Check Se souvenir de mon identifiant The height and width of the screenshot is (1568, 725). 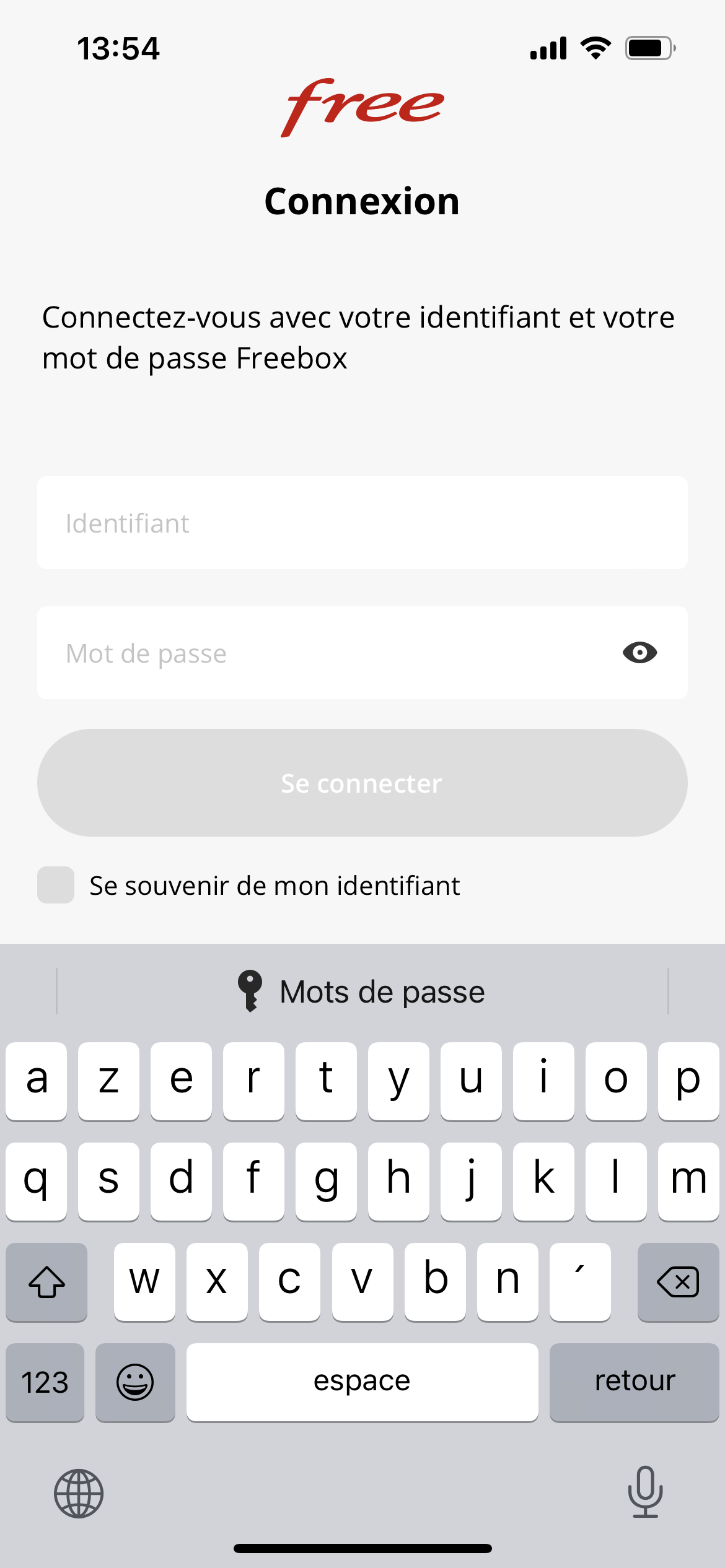[x=56, y=885]
